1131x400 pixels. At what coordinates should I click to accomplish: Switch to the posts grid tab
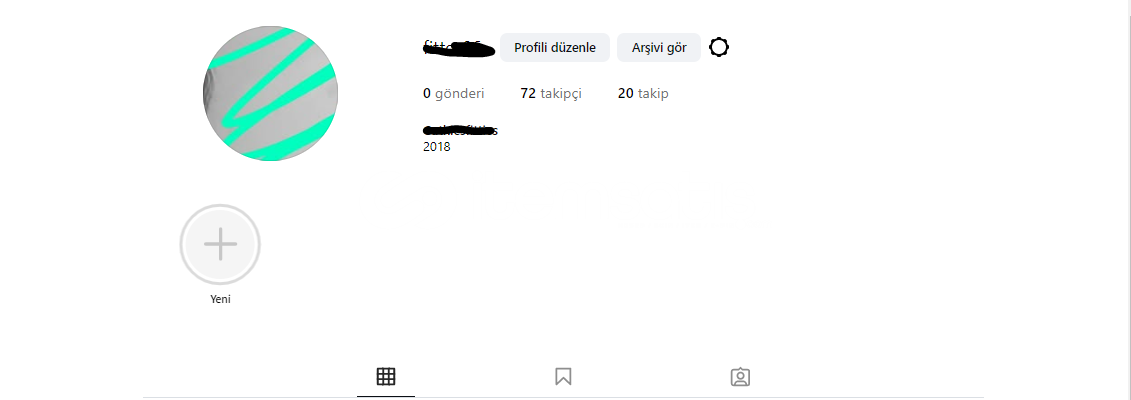(x=386, y=377)
